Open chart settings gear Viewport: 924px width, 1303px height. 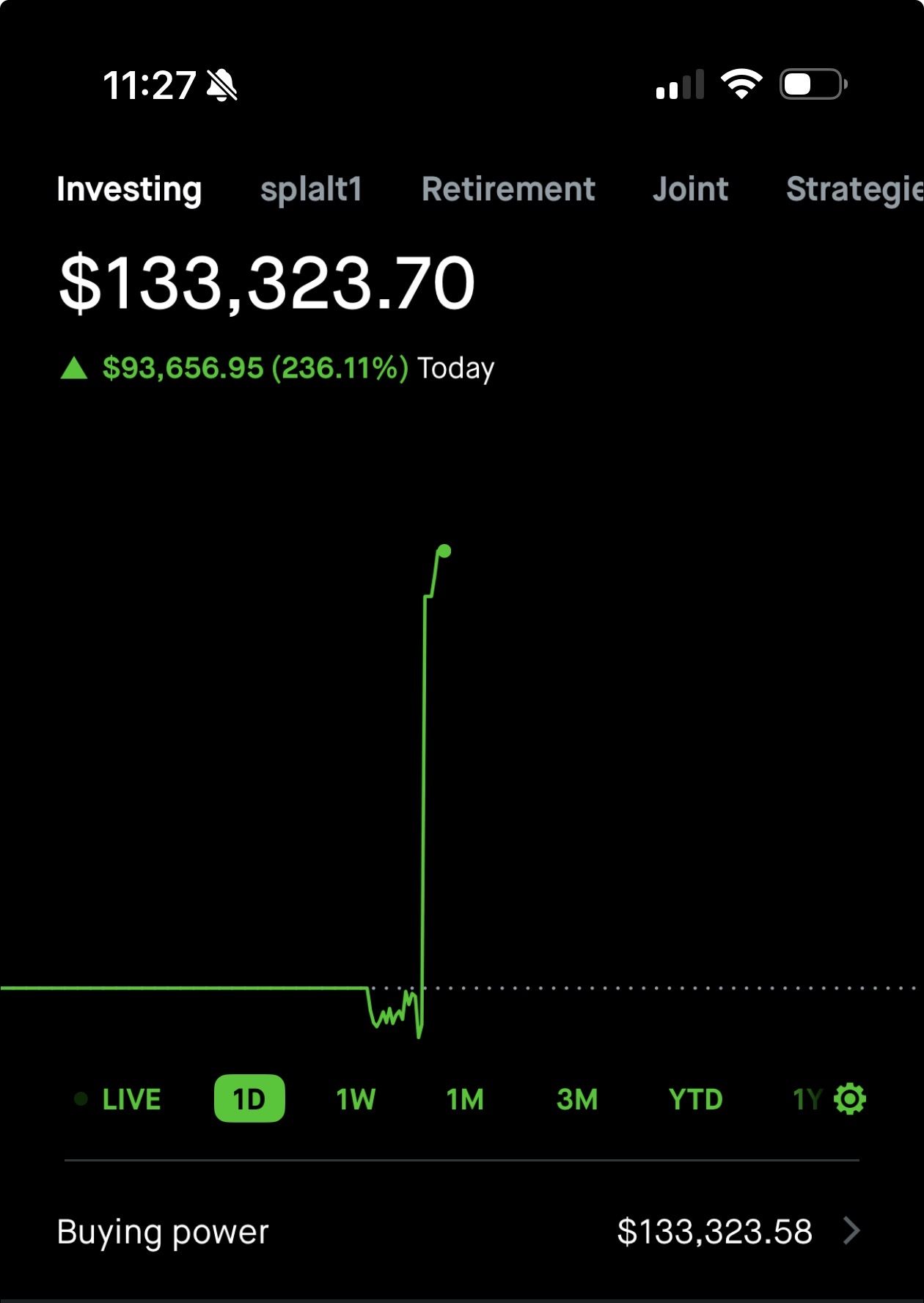851,1099
